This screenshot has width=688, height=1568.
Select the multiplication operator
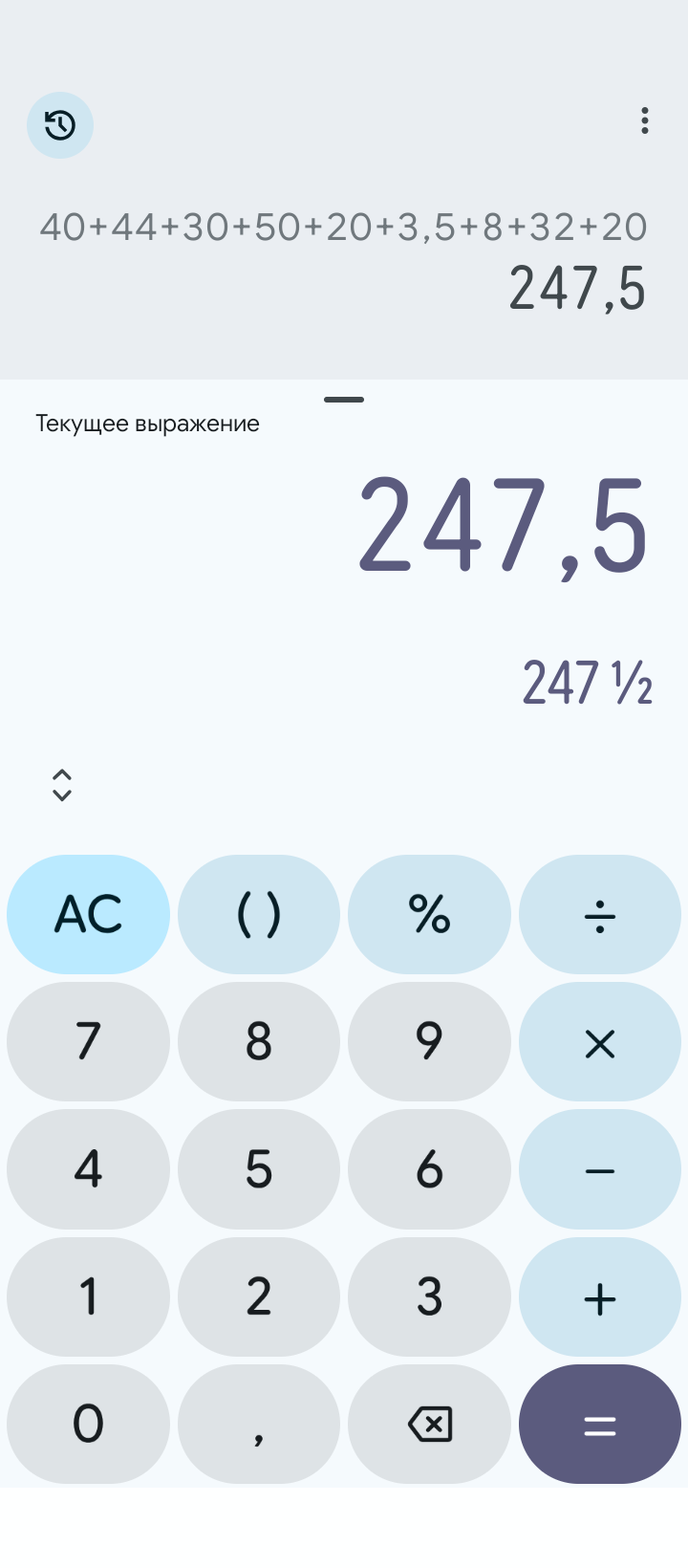600,1042
